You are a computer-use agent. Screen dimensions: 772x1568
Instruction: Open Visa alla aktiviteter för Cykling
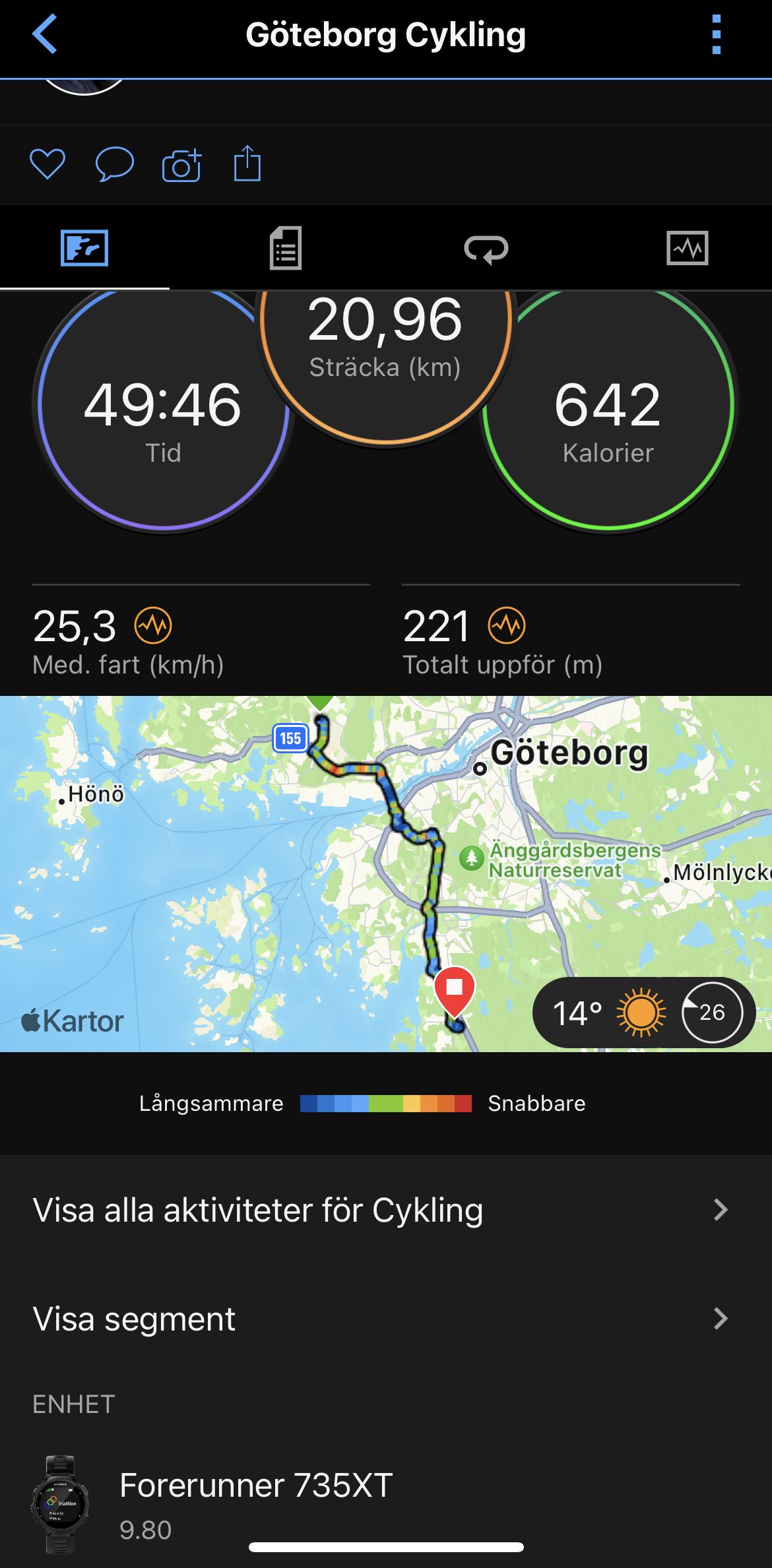tap(386, 1210)
